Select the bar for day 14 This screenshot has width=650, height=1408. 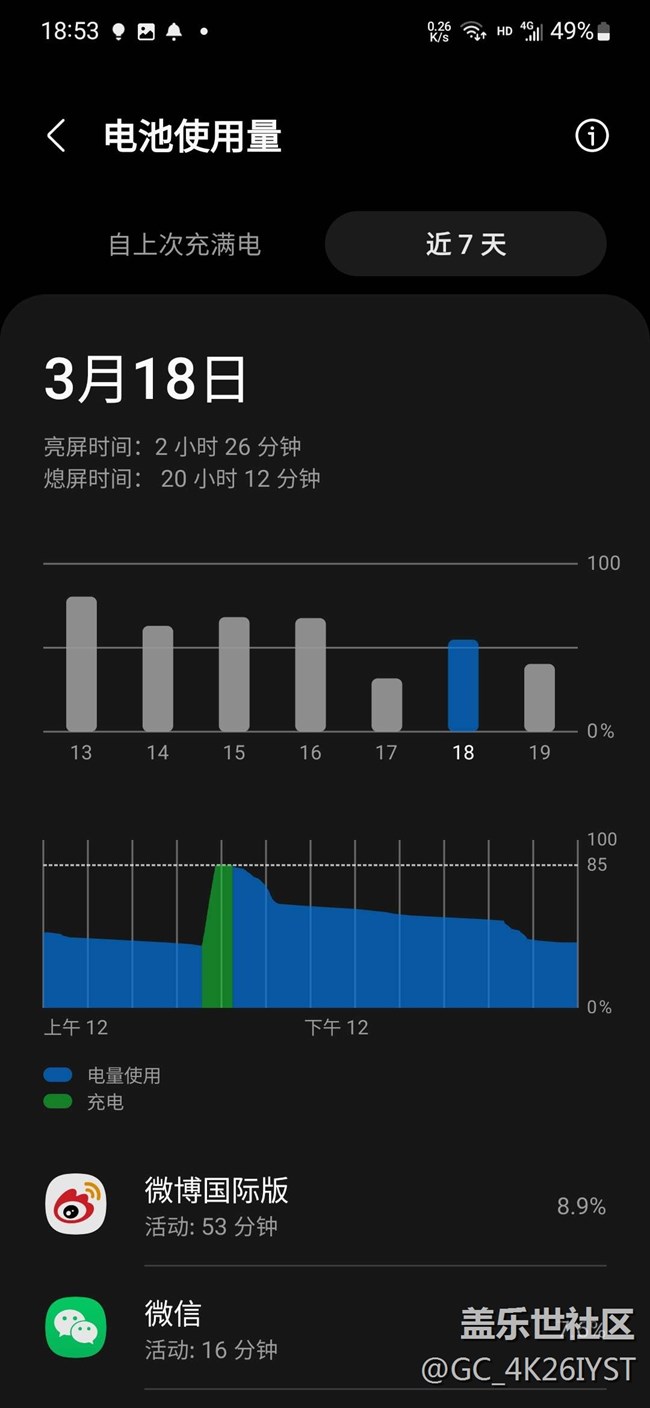coord(158,678)
